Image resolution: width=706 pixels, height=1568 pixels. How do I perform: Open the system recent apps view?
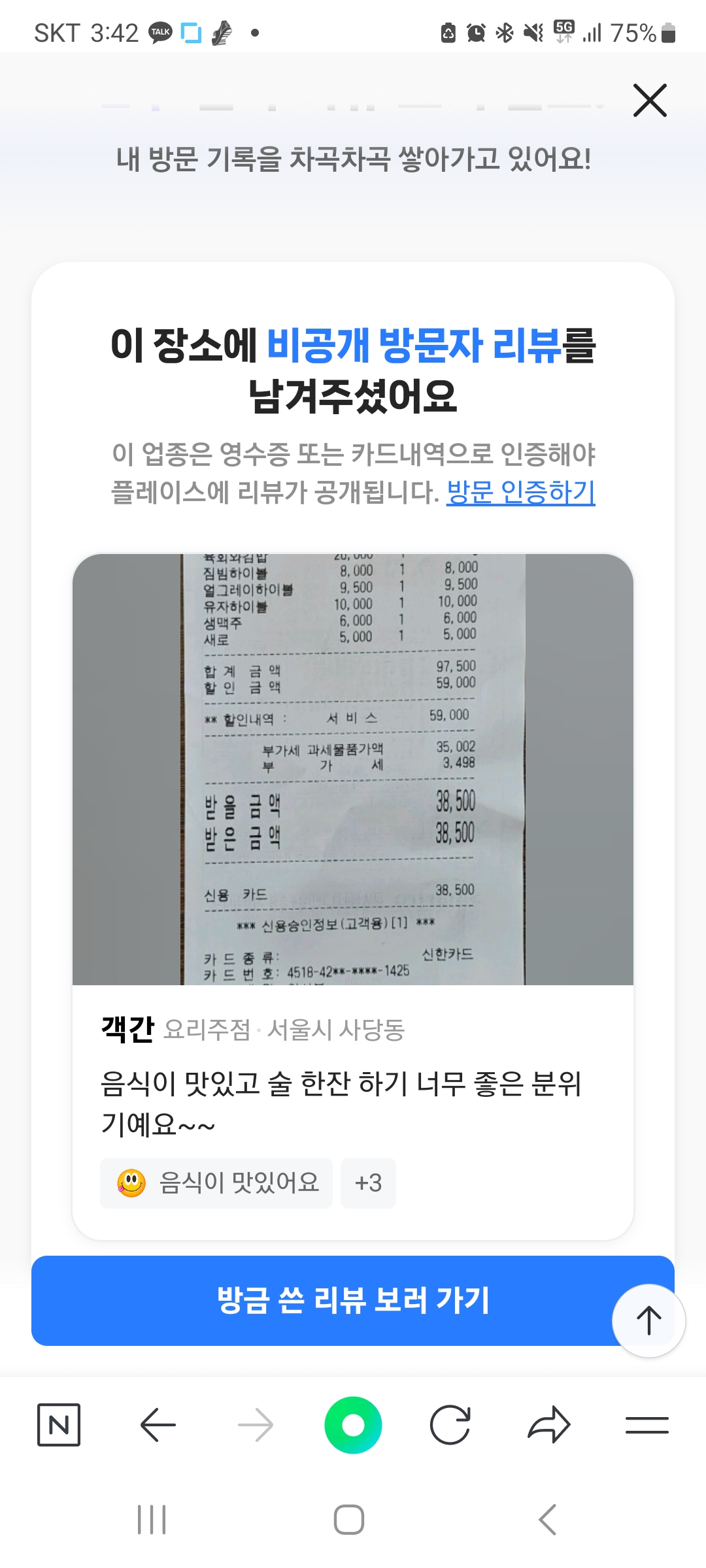[152, 1519]
